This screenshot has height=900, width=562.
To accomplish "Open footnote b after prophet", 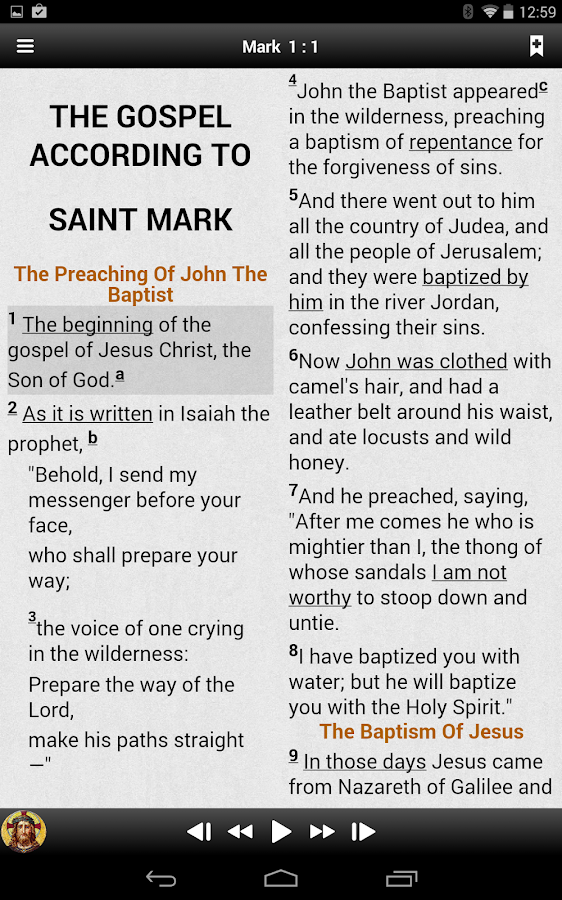I will 92,439.
